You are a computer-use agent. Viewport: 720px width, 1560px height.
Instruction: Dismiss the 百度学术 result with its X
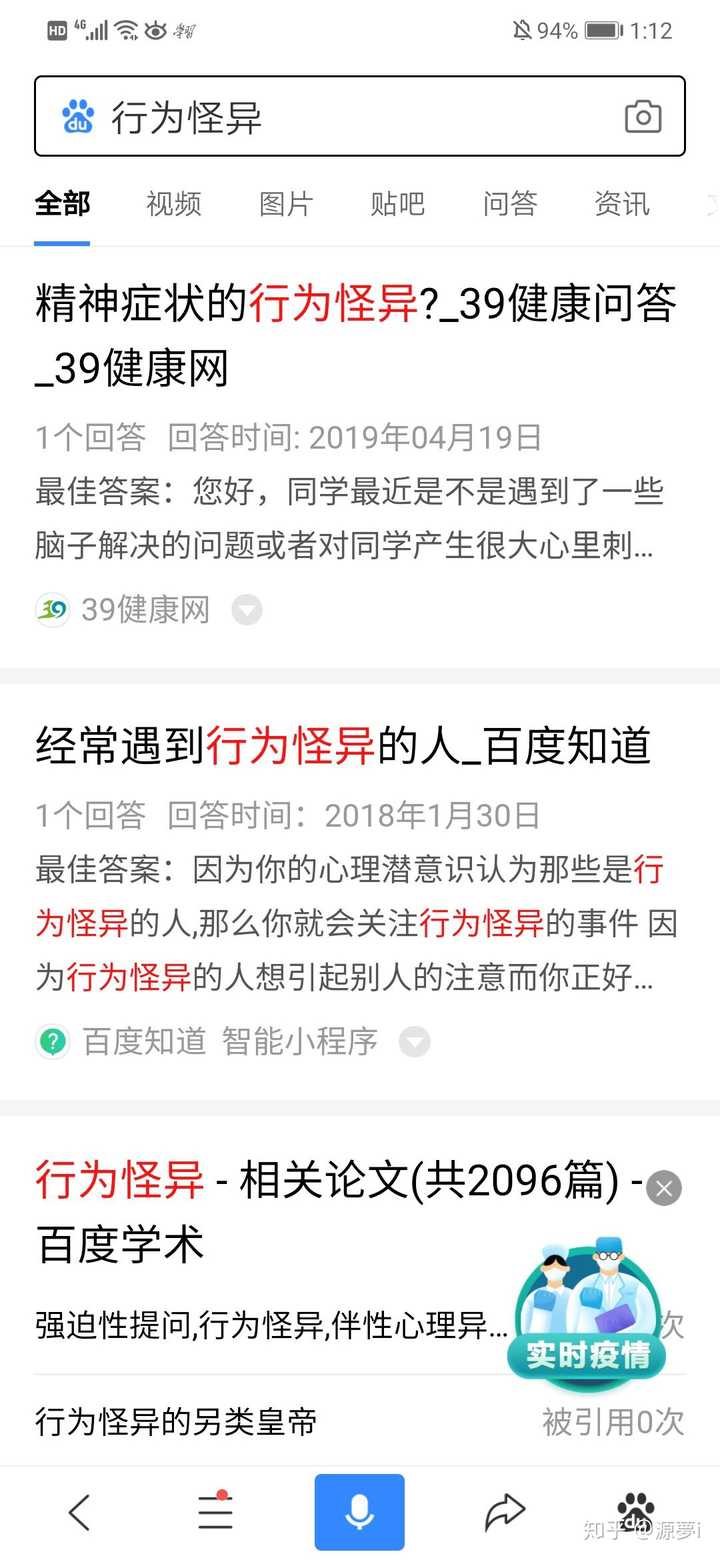(663, 1187)
